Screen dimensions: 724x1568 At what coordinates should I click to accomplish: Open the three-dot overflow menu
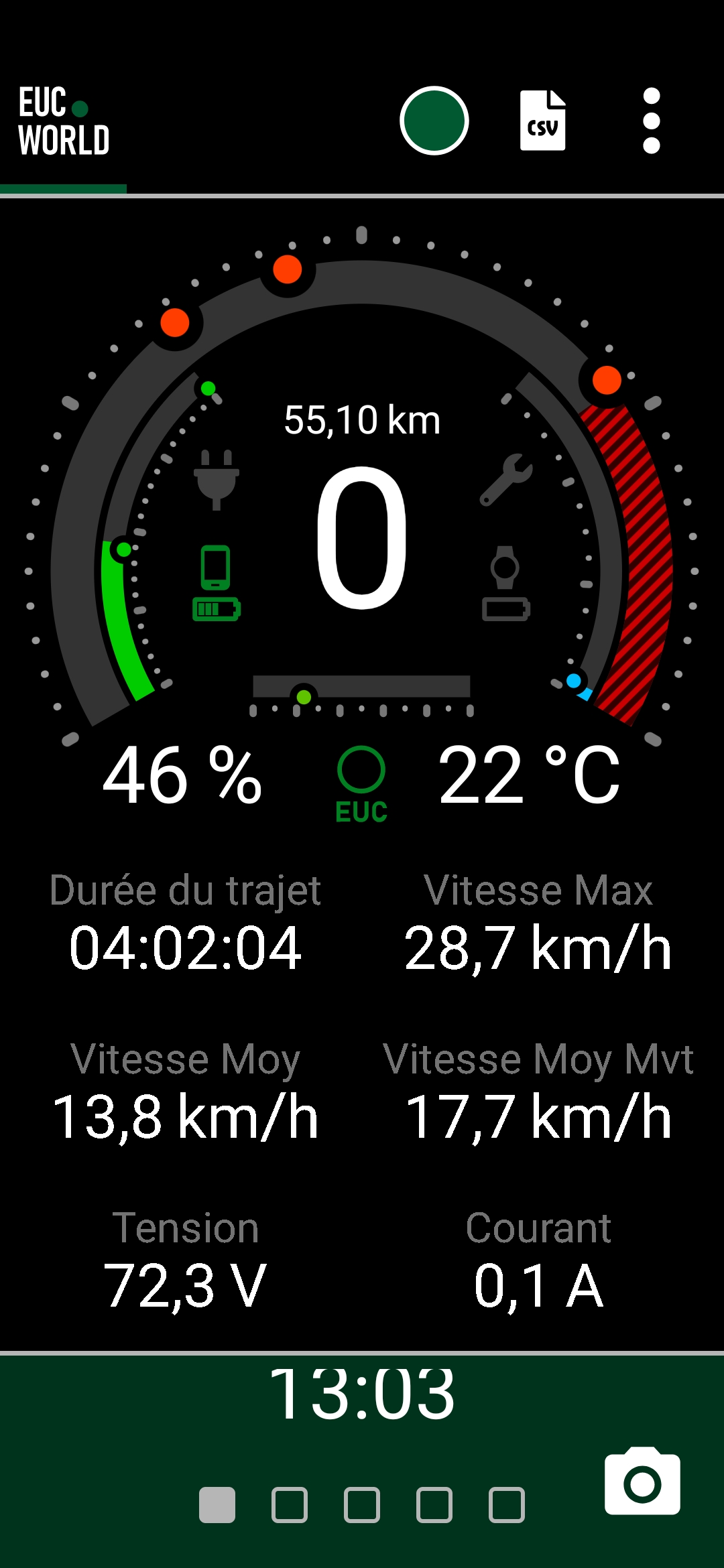click(x=651, y=121)
